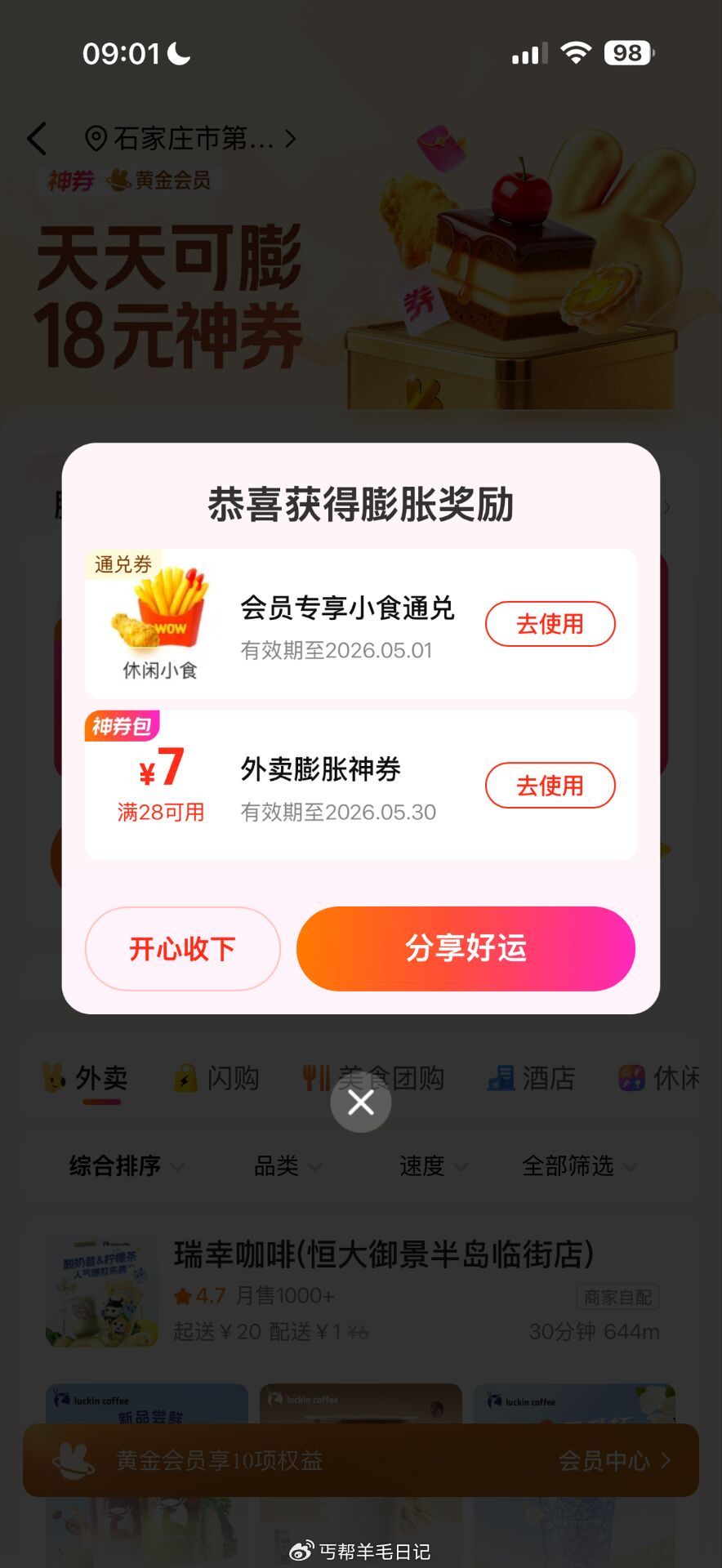This screenshot has width=722, height=1568.
Task: Close the reward popup
Action: tap(360, 1103)
